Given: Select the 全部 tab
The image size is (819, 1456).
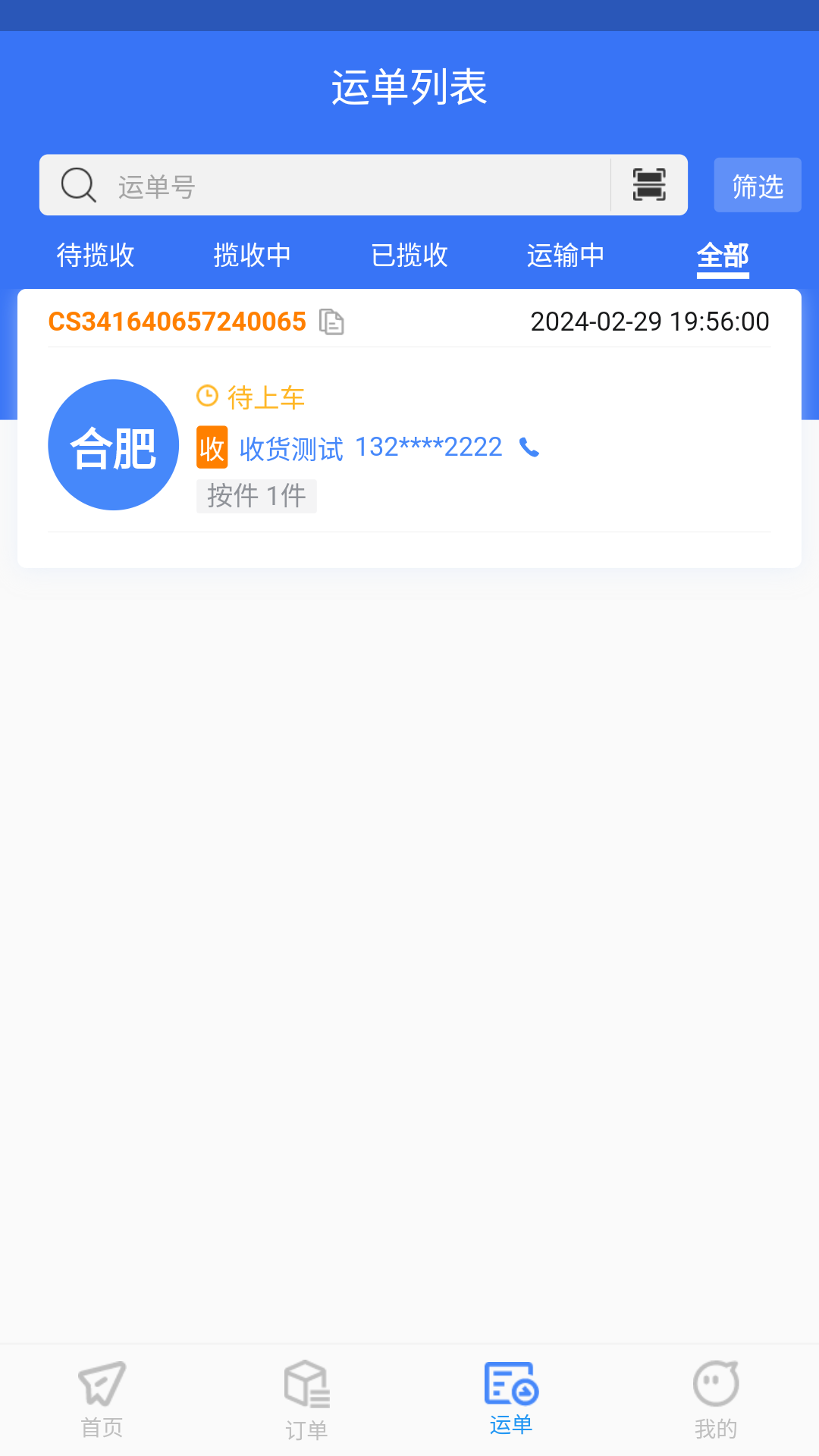Looking at the screenshot, I should [x=723, y=256].
